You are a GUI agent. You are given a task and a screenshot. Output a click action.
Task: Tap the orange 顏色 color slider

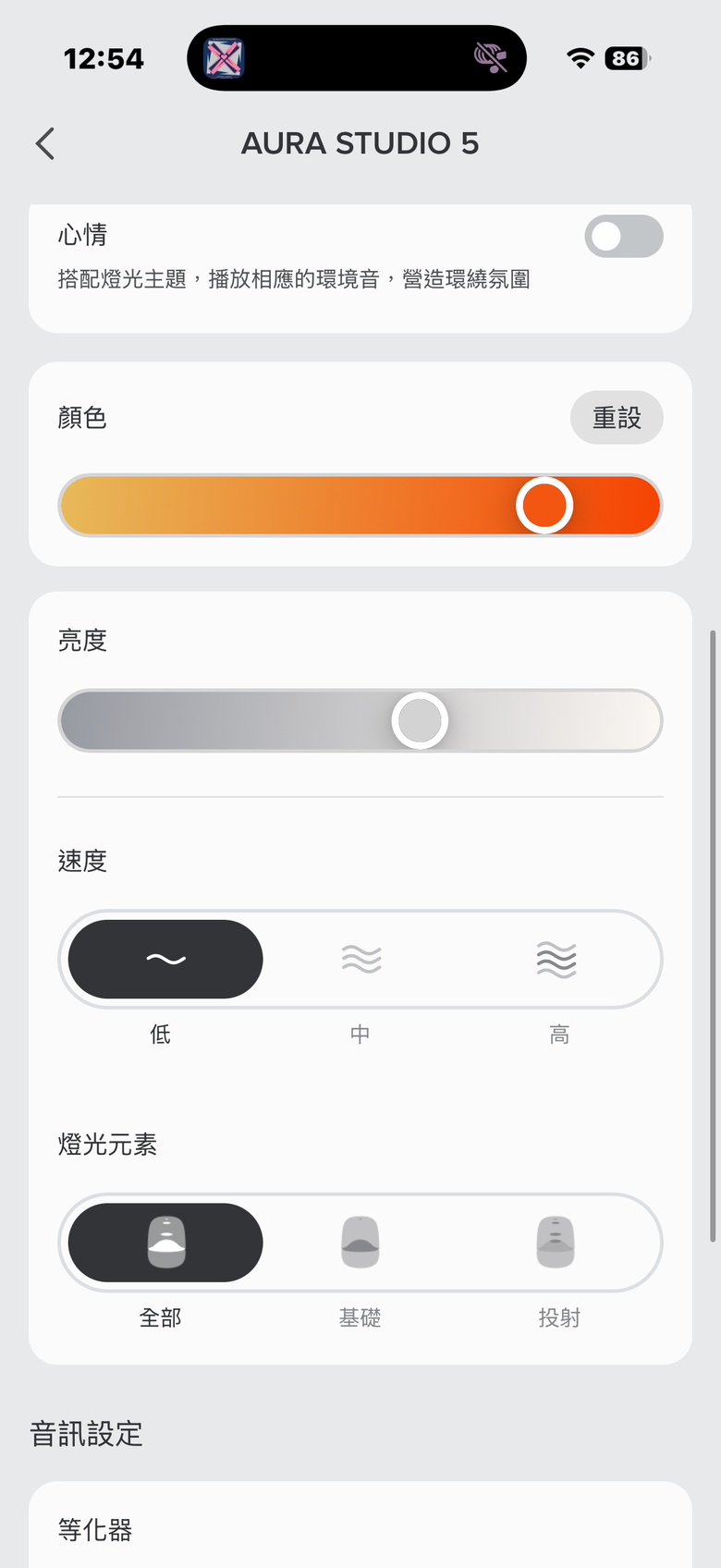(360, 505)
